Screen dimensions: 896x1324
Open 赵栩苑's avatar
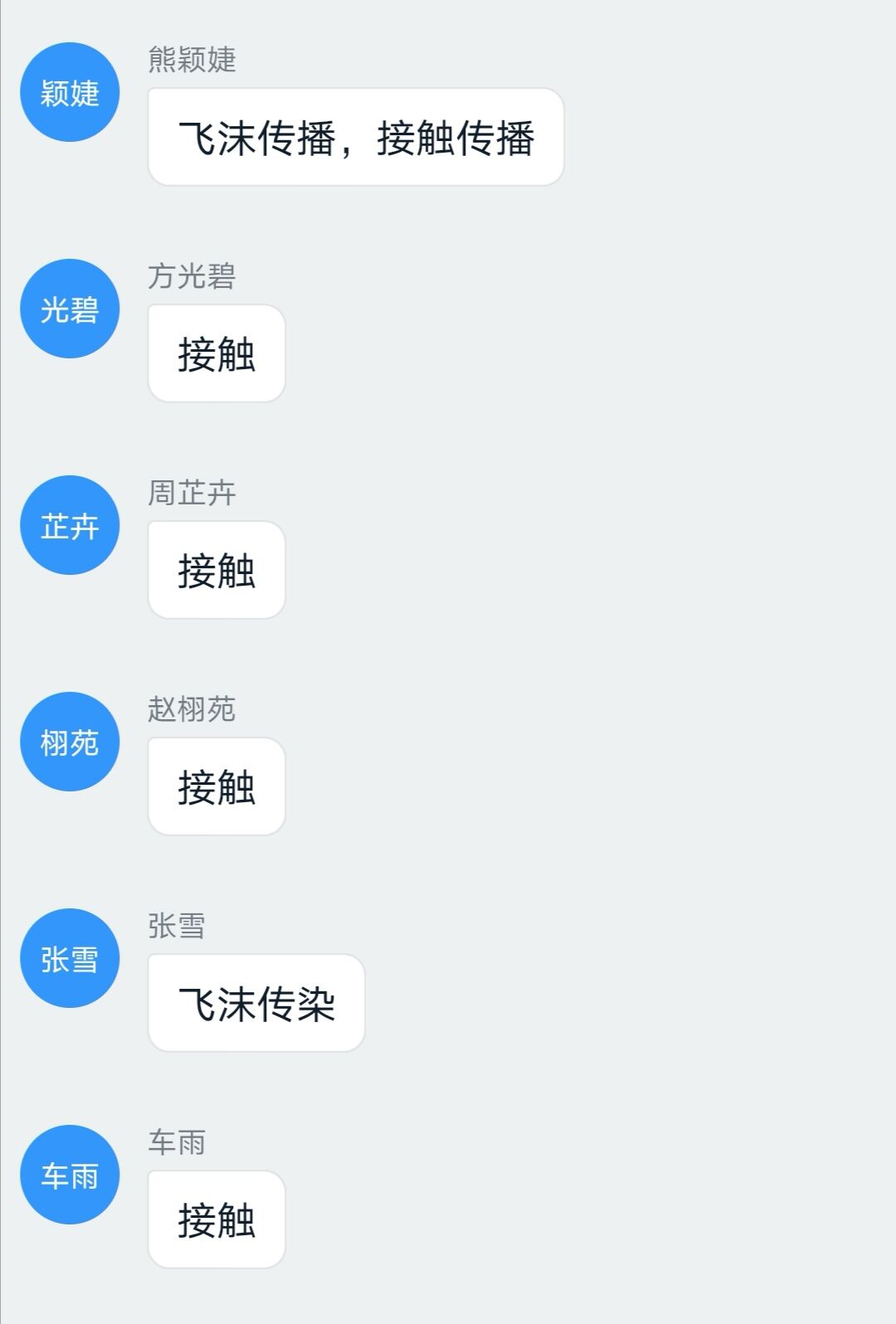(70, 742)
